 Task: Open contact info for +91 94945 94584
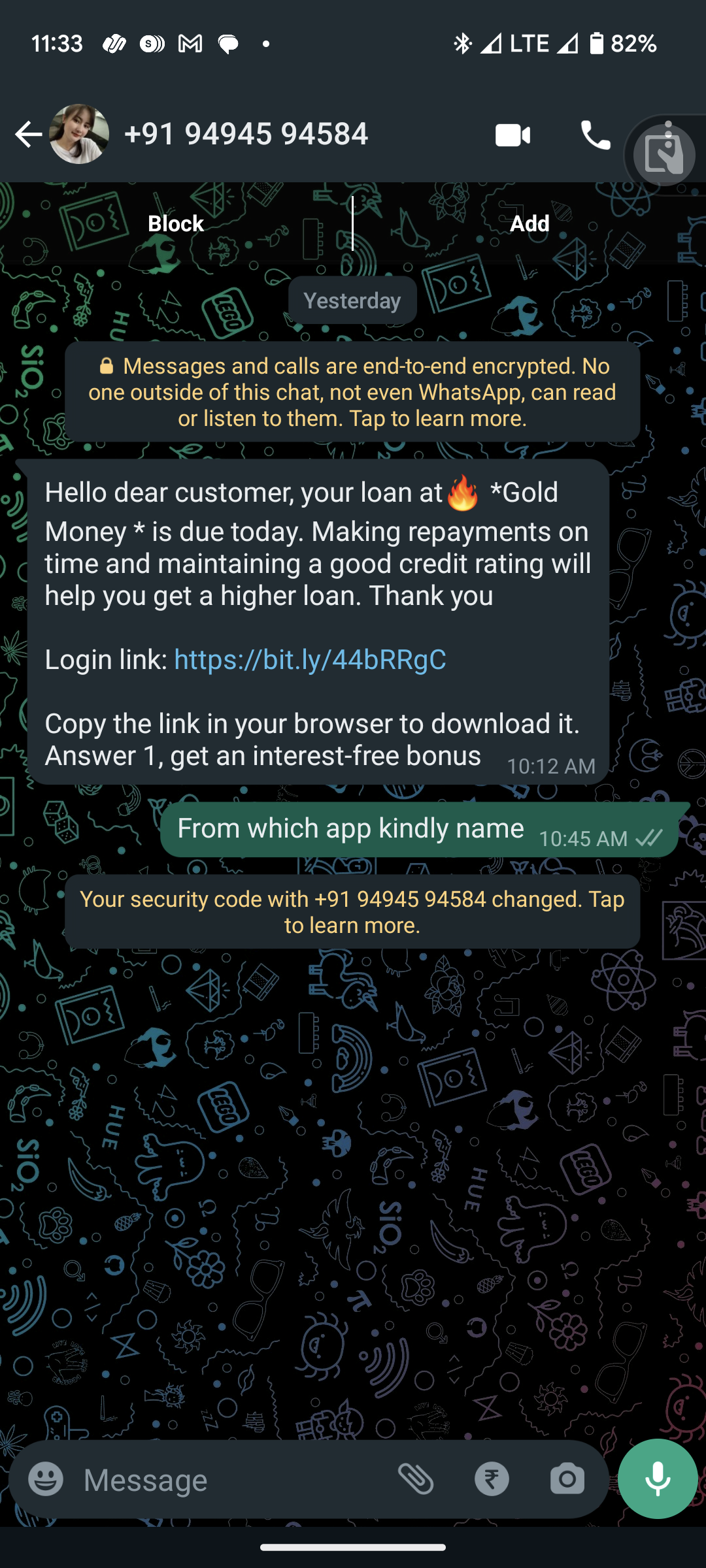246,135
